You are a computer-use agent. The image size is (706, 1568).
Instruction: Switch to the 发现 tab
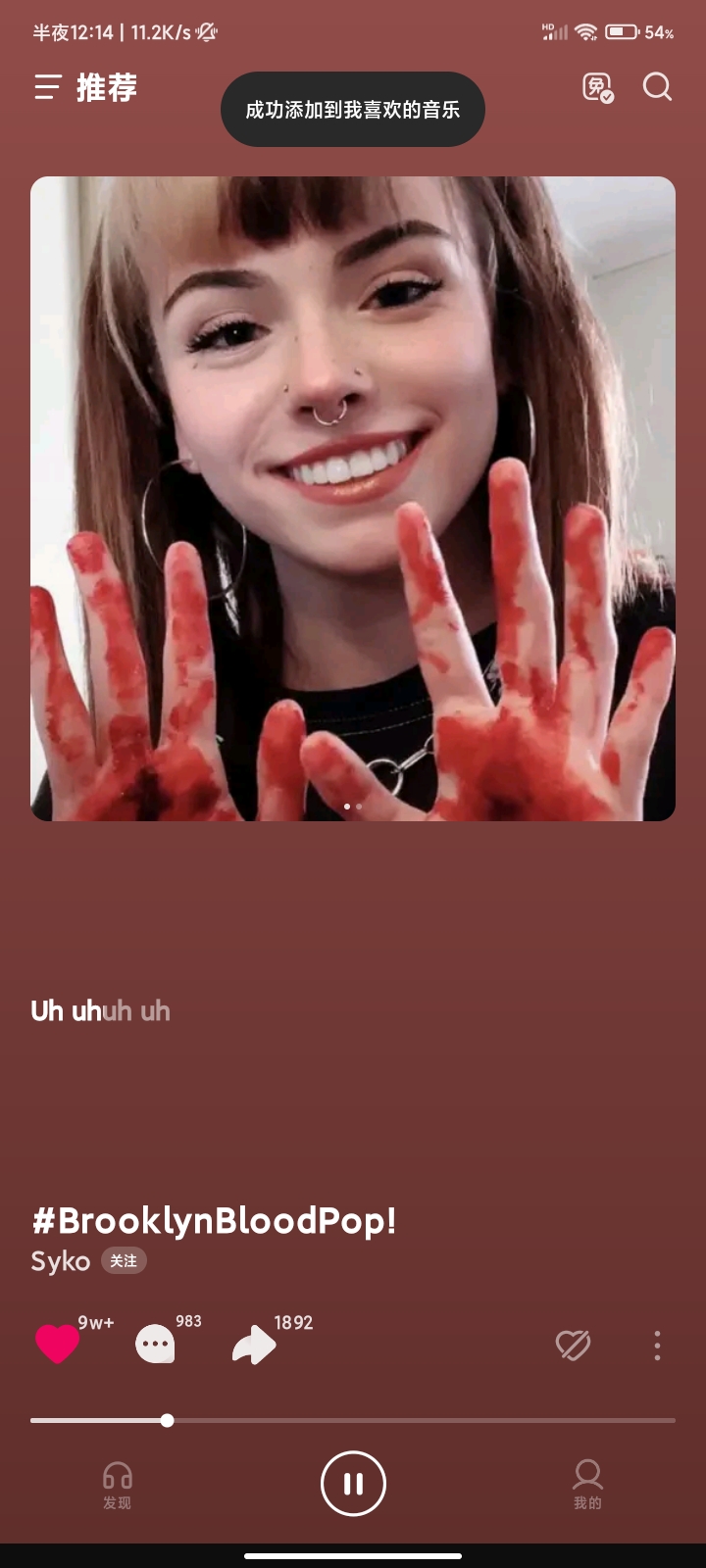117,1485
